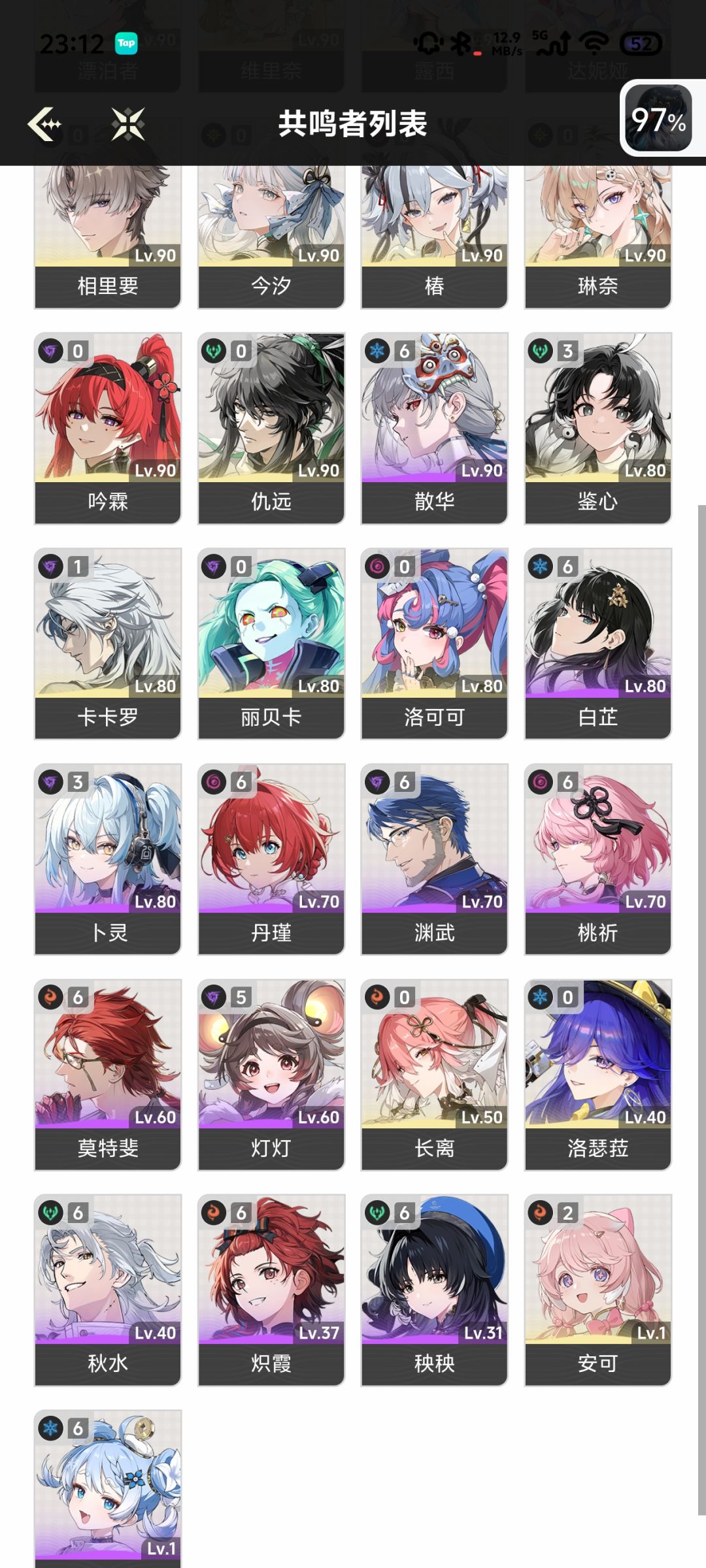The height and width of the screenshot is (1568, 706).
Task: Tap the crossed-star icon beside back arrow
Action: [127, 123]
